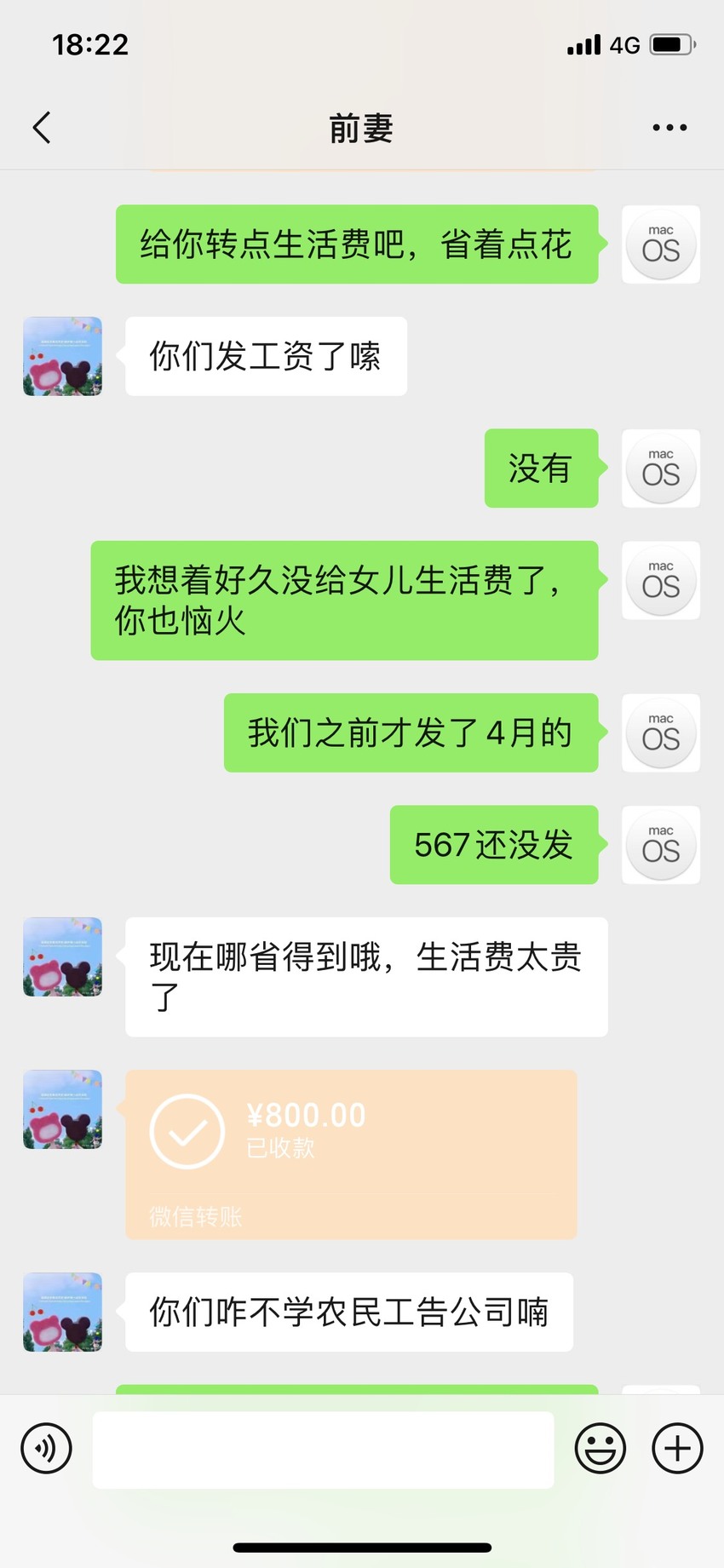
Task: Tap contact avatar beside 你们发工资了嗦
Action: point(63,356)
